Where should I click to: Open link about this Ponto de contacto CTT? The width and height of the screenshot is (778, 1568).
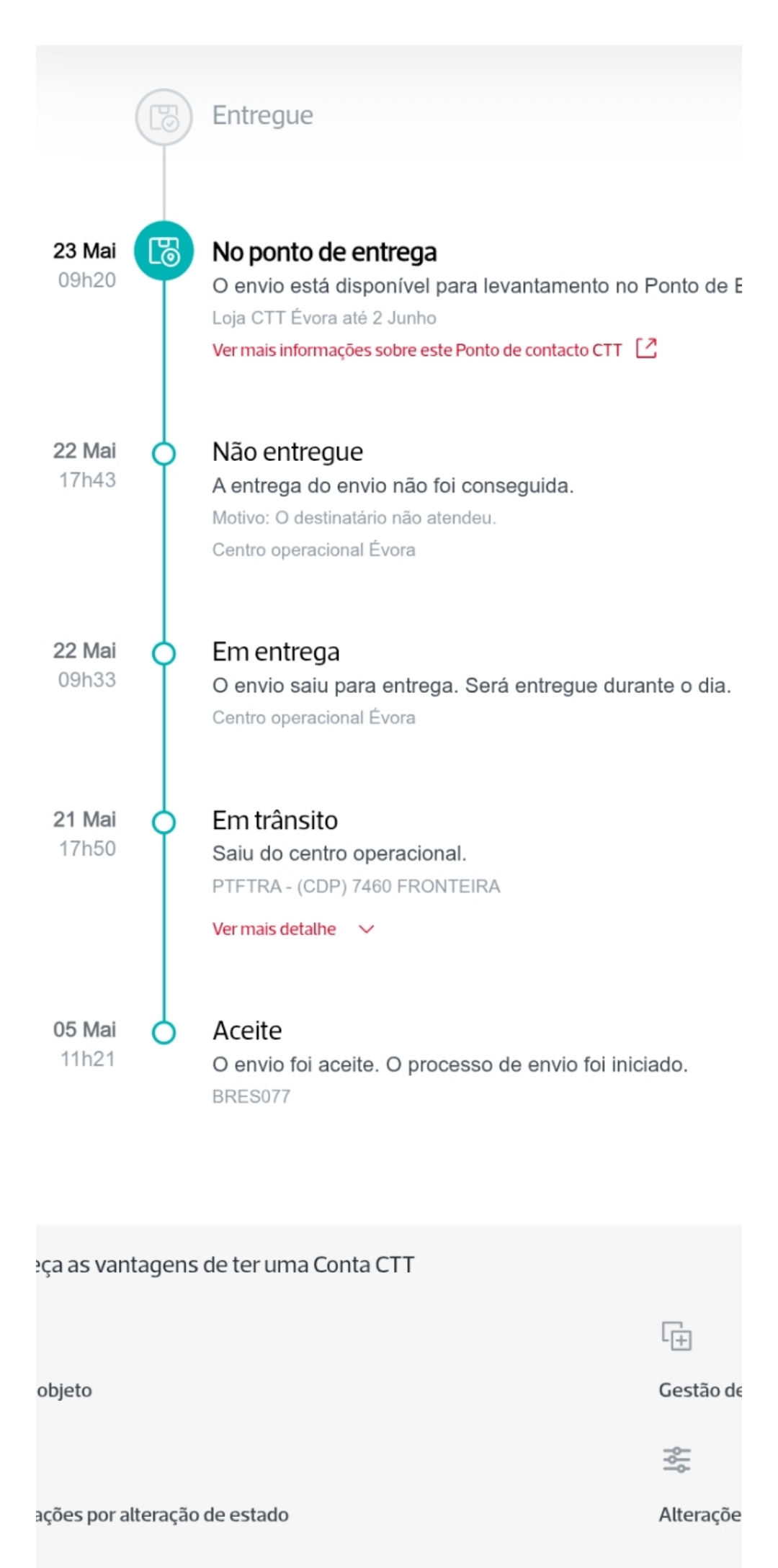(x=434, y=350)
